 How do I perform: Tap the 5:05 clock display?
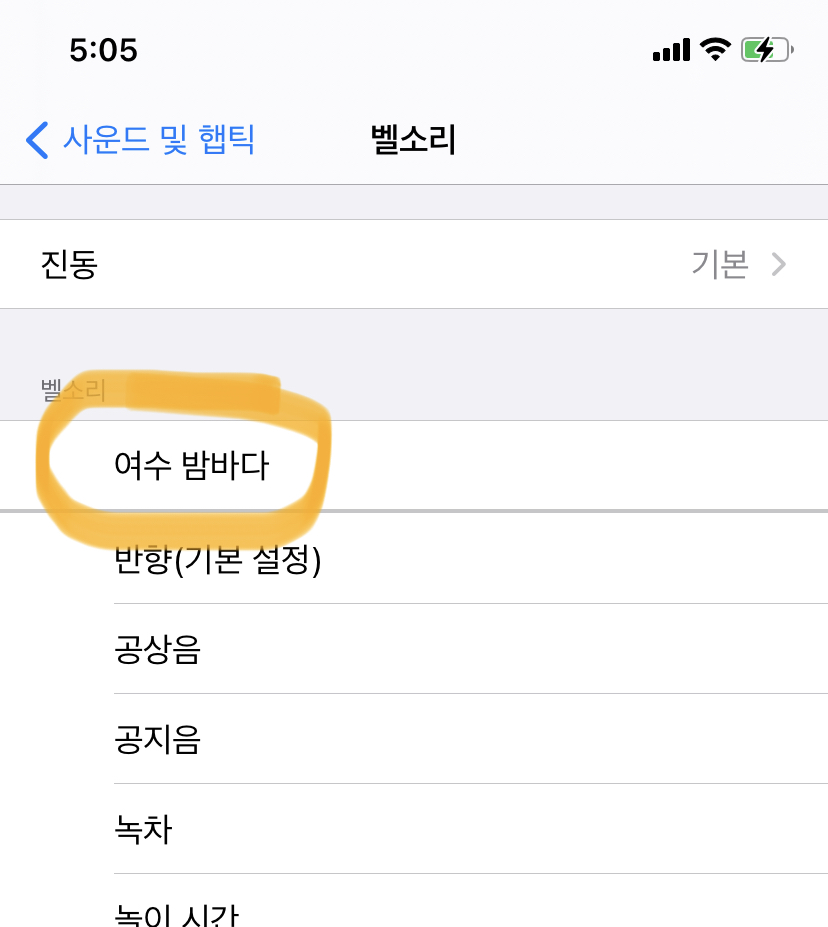coord(100,50)
